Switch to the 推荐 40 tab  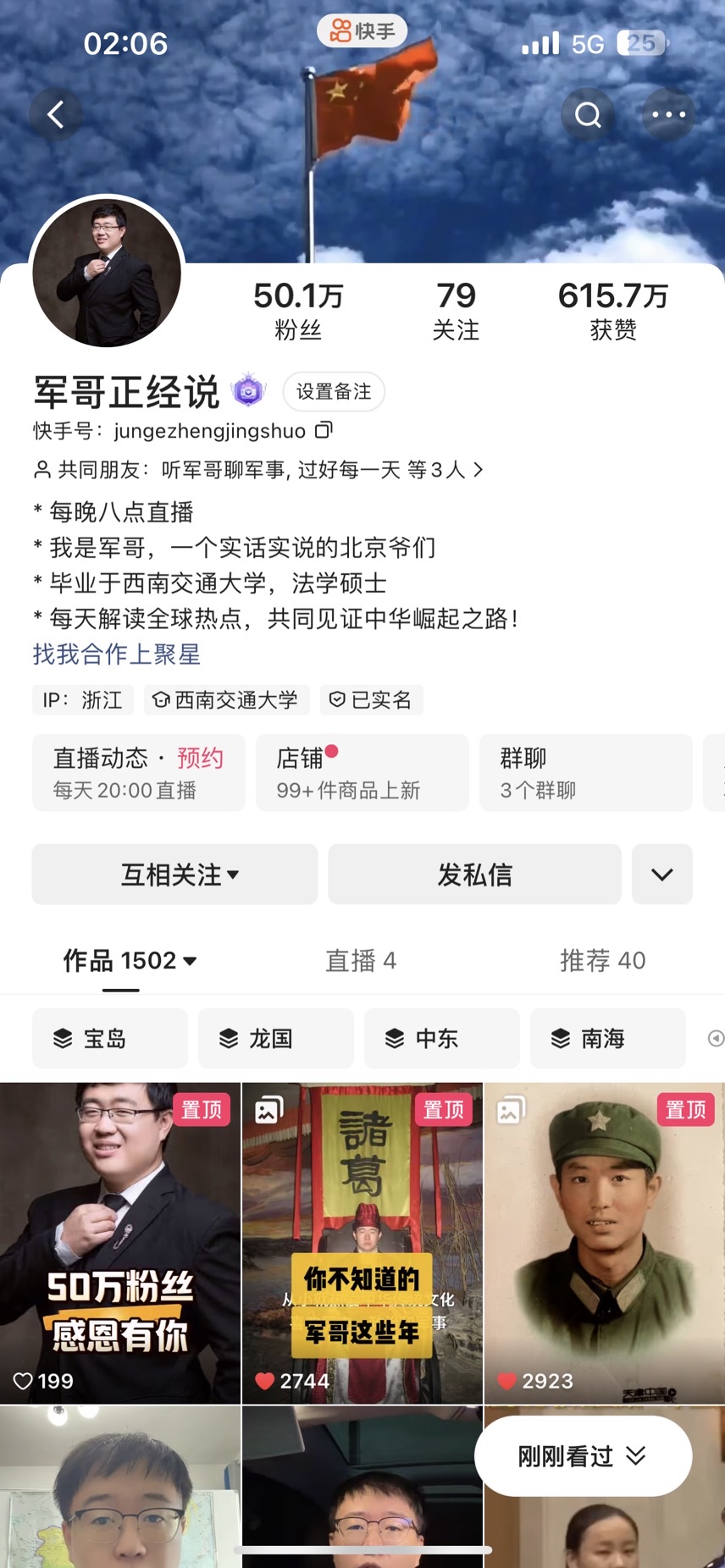602,960
